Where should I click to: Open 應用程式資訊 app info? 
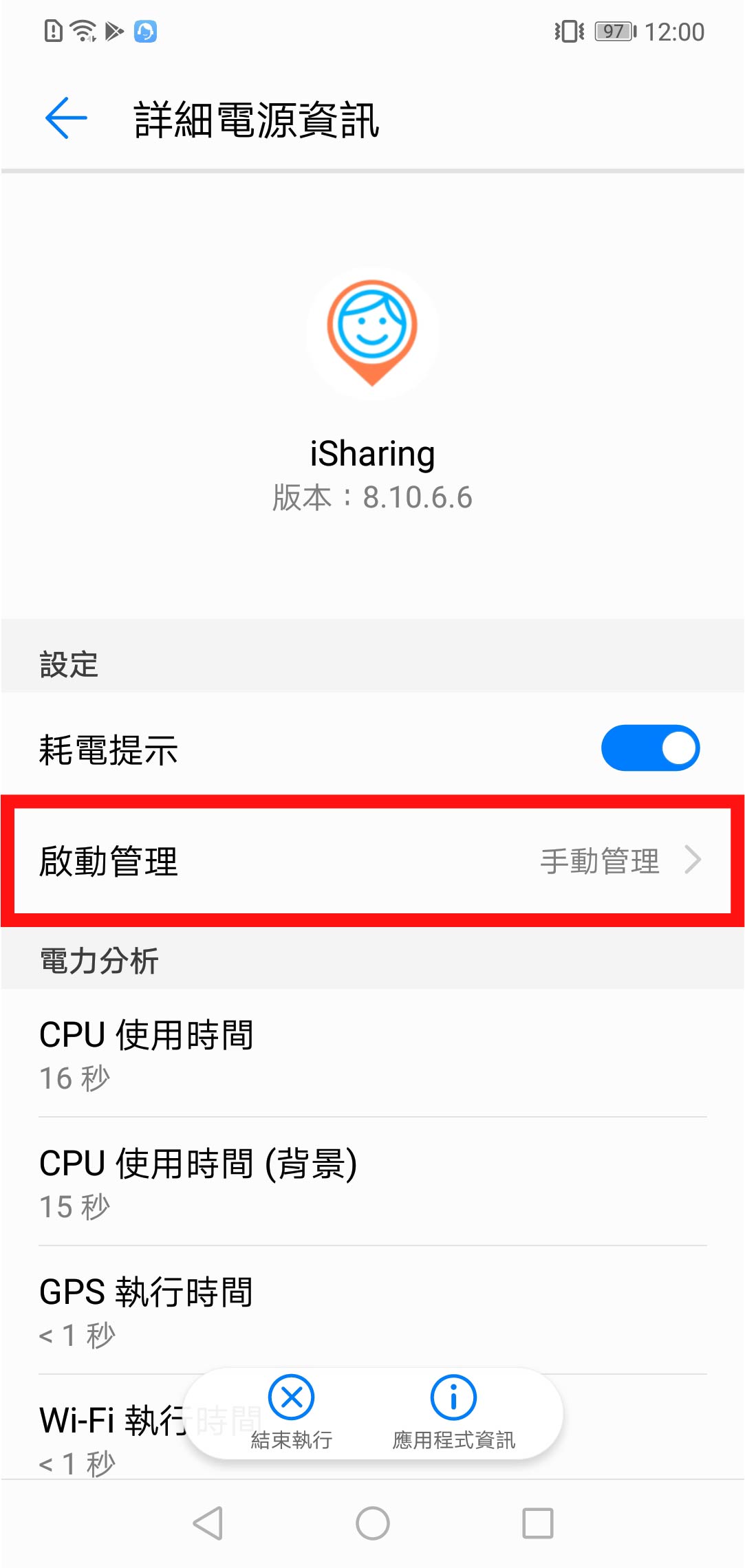[453, 1411]
